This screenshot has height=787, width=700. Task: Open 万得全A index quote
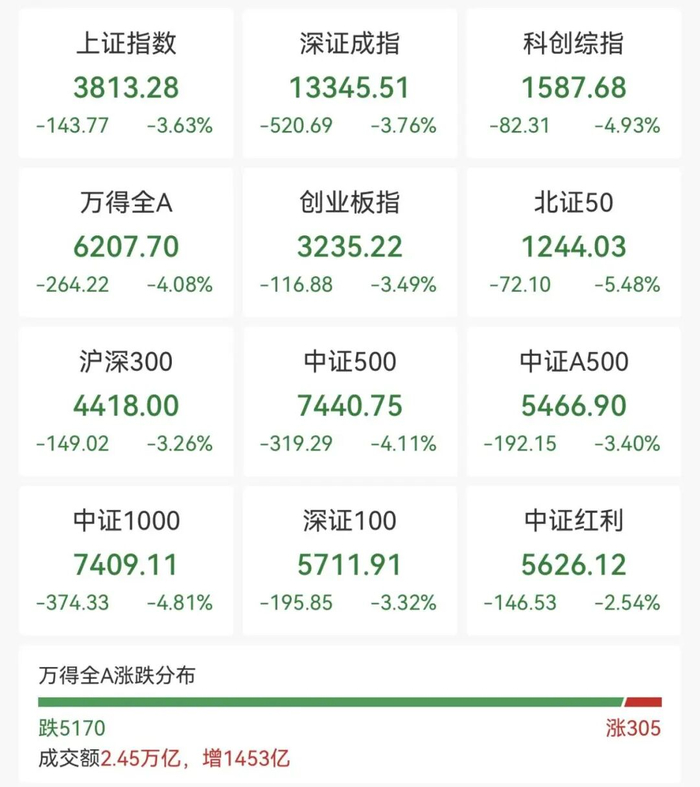click(126, 243)
